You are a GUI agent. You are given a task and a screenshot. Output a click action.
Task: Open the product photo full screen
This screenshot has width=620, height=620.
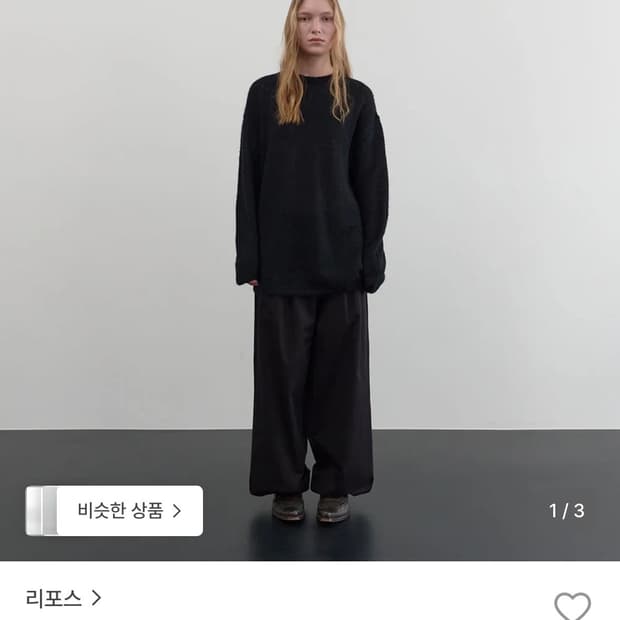pos(310,280)
